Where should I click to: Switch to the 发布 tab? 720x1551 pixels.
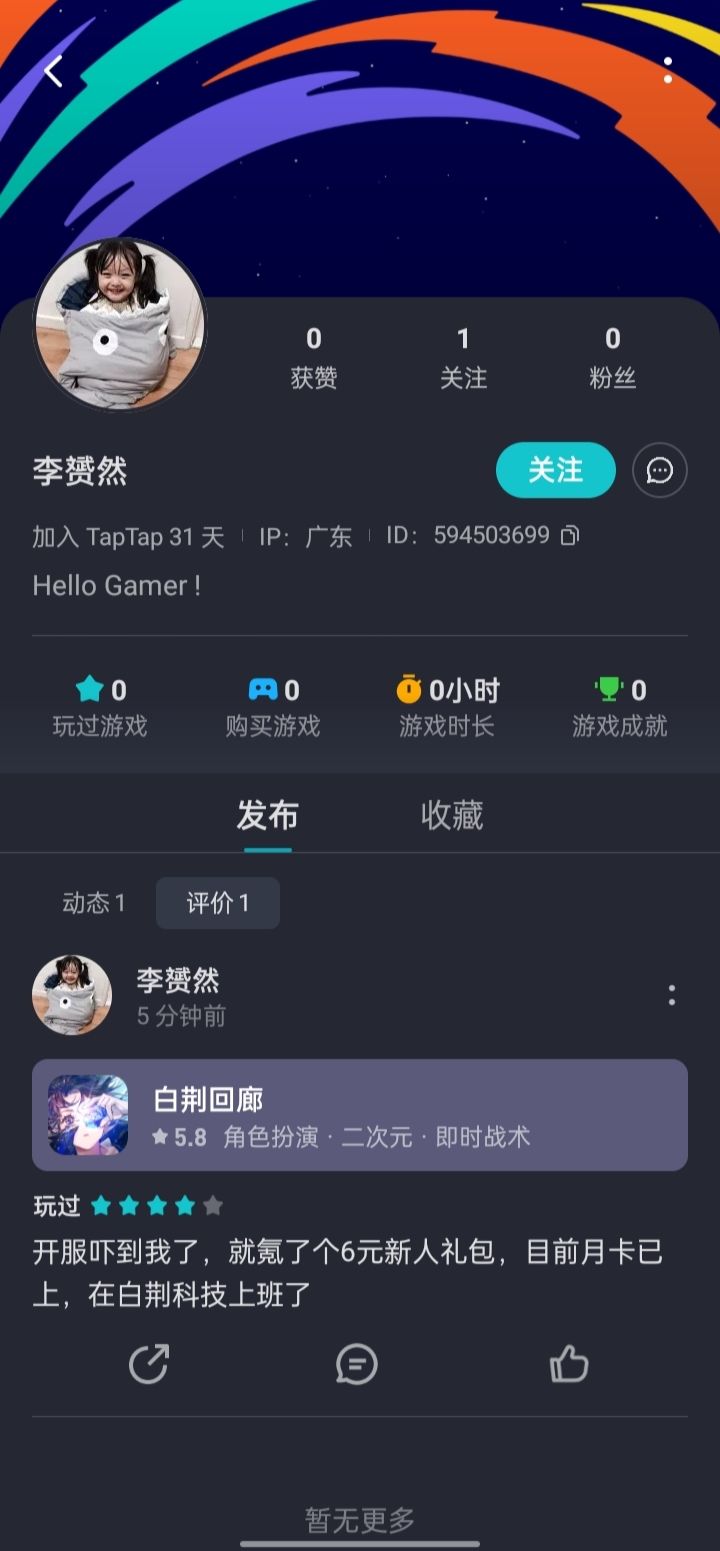point(267,816)
